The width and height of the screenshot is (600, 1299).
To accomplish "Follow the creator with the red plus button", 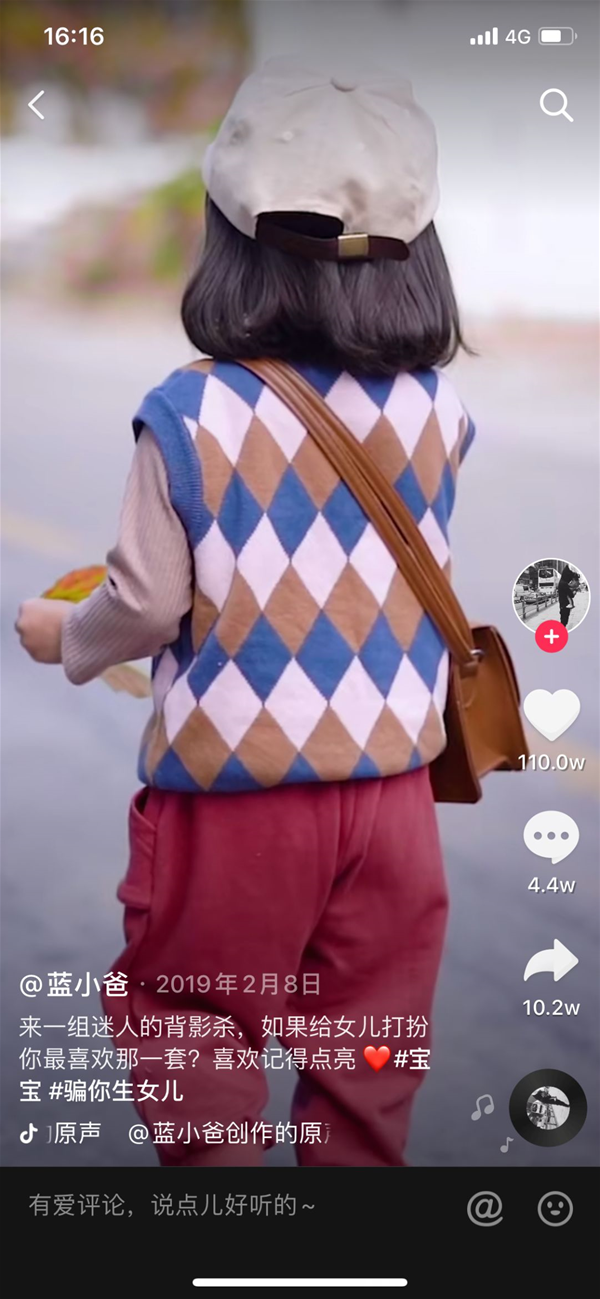I will (x=551, y=636).
